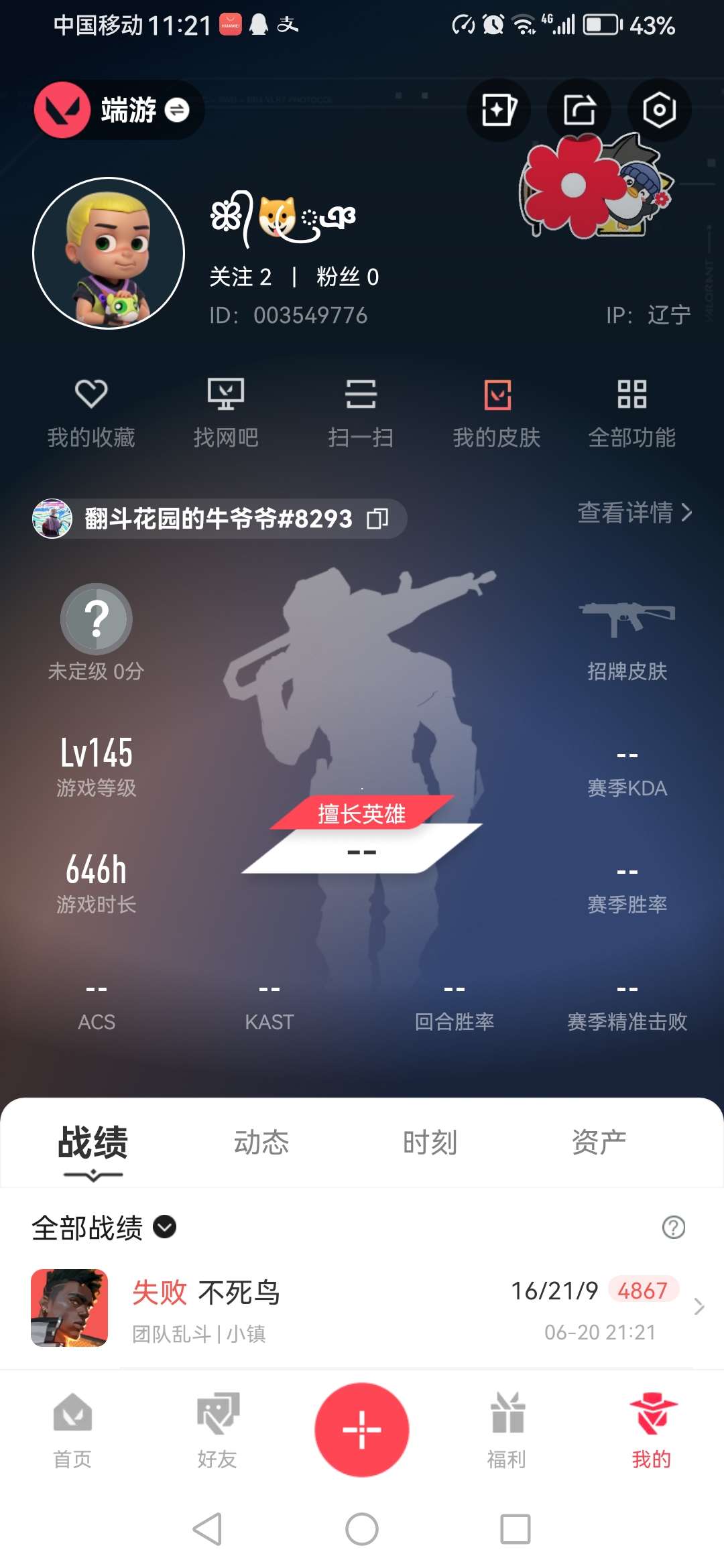
Task: View 我的皮肤 skins
Action: (497, 411)
